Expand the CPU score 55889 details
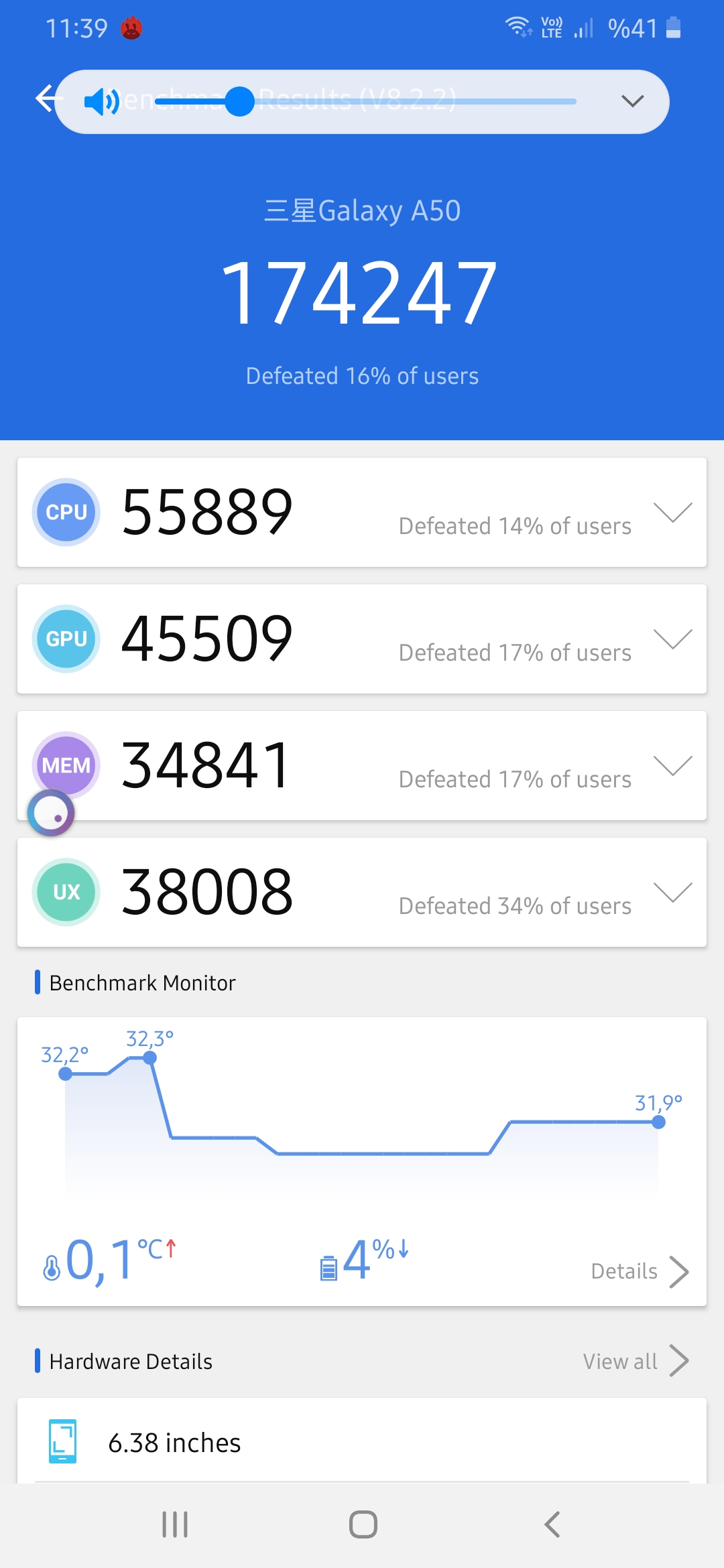Image resolution: width=724 pixels, height=1568 pixels. tap(672, 512)
